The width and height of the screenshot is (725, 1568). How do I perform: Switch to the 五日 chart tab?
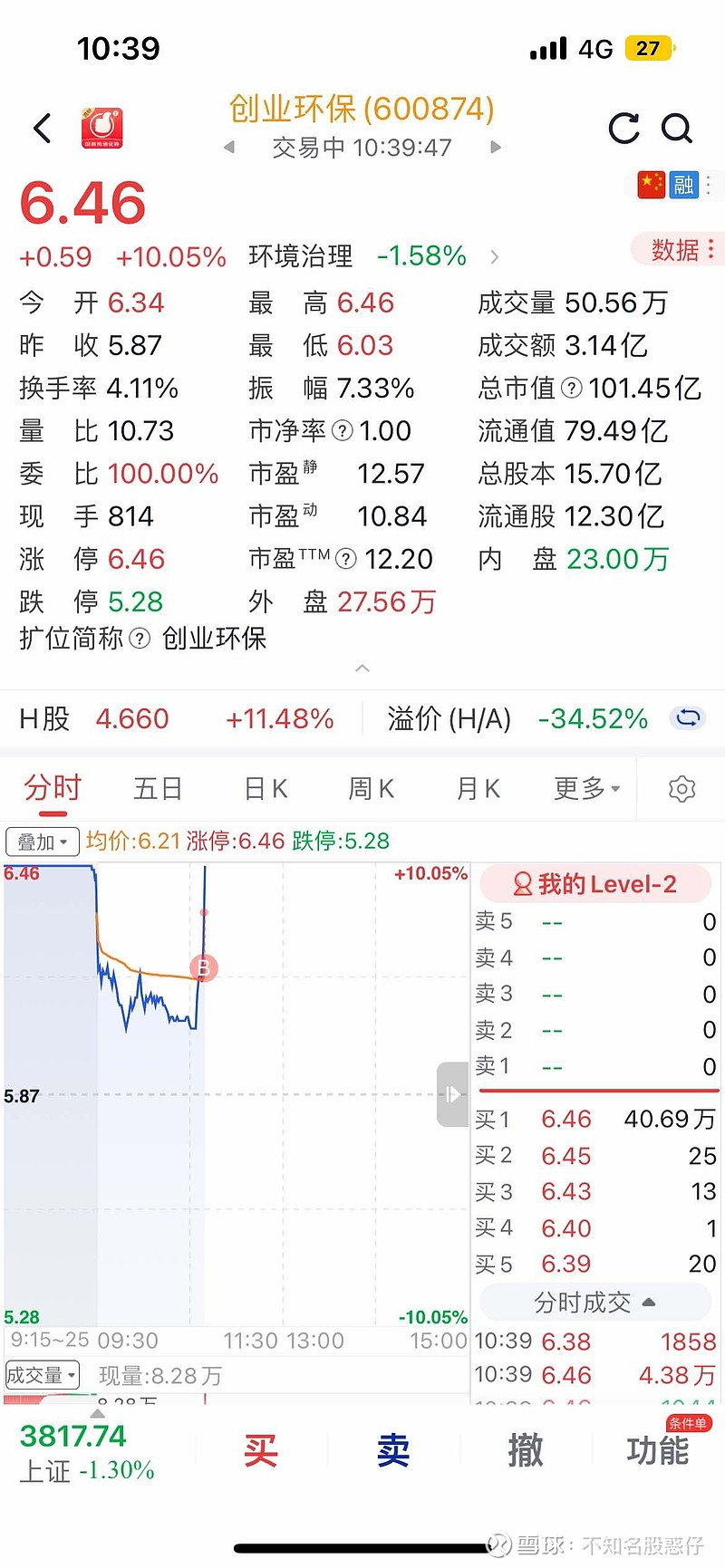tap(158, 789)
